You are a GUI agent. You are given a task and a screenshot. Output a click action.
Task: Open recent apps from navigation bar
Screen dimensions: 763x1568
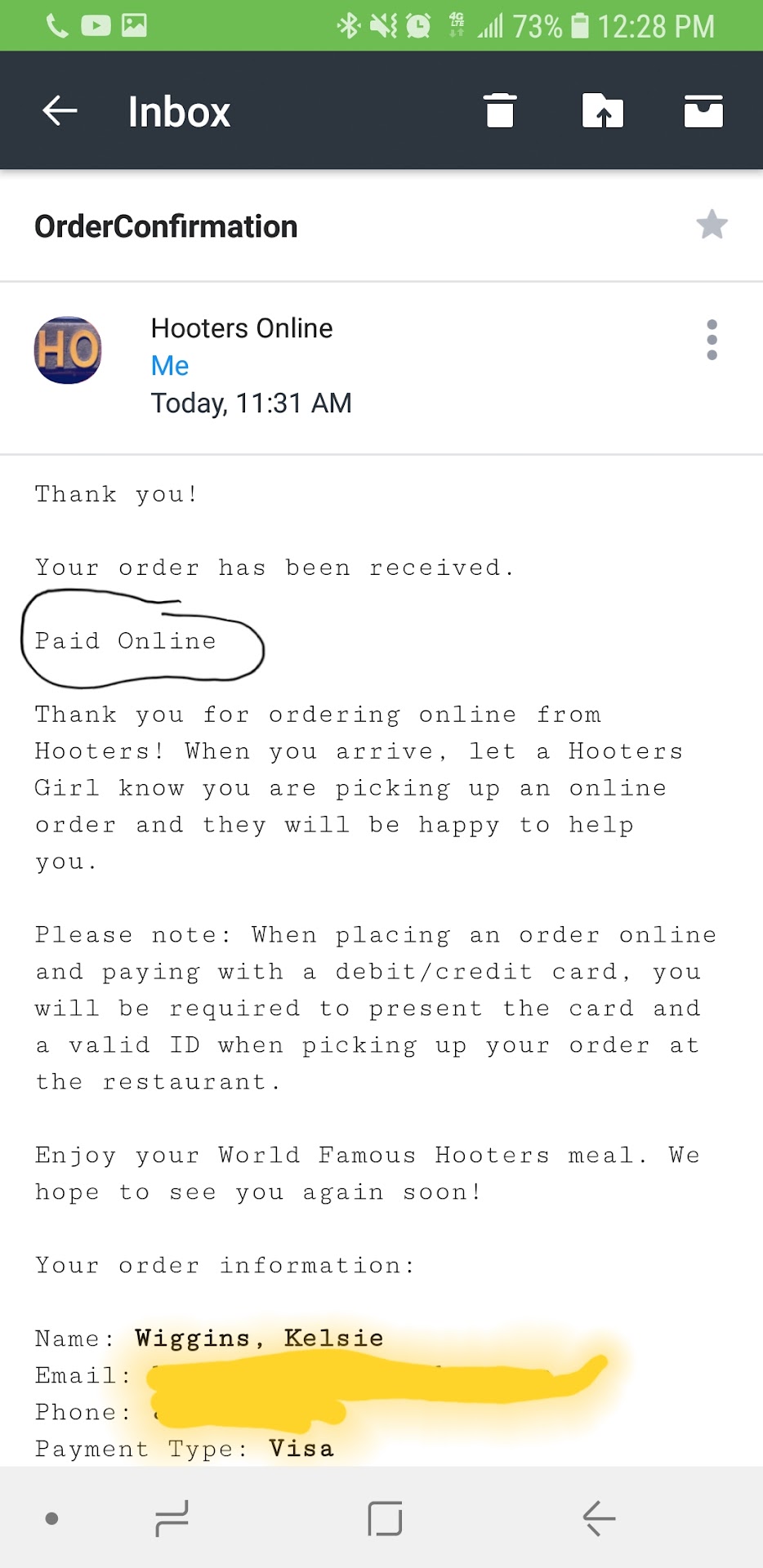pyautogui.click(x=172, y=1518)
